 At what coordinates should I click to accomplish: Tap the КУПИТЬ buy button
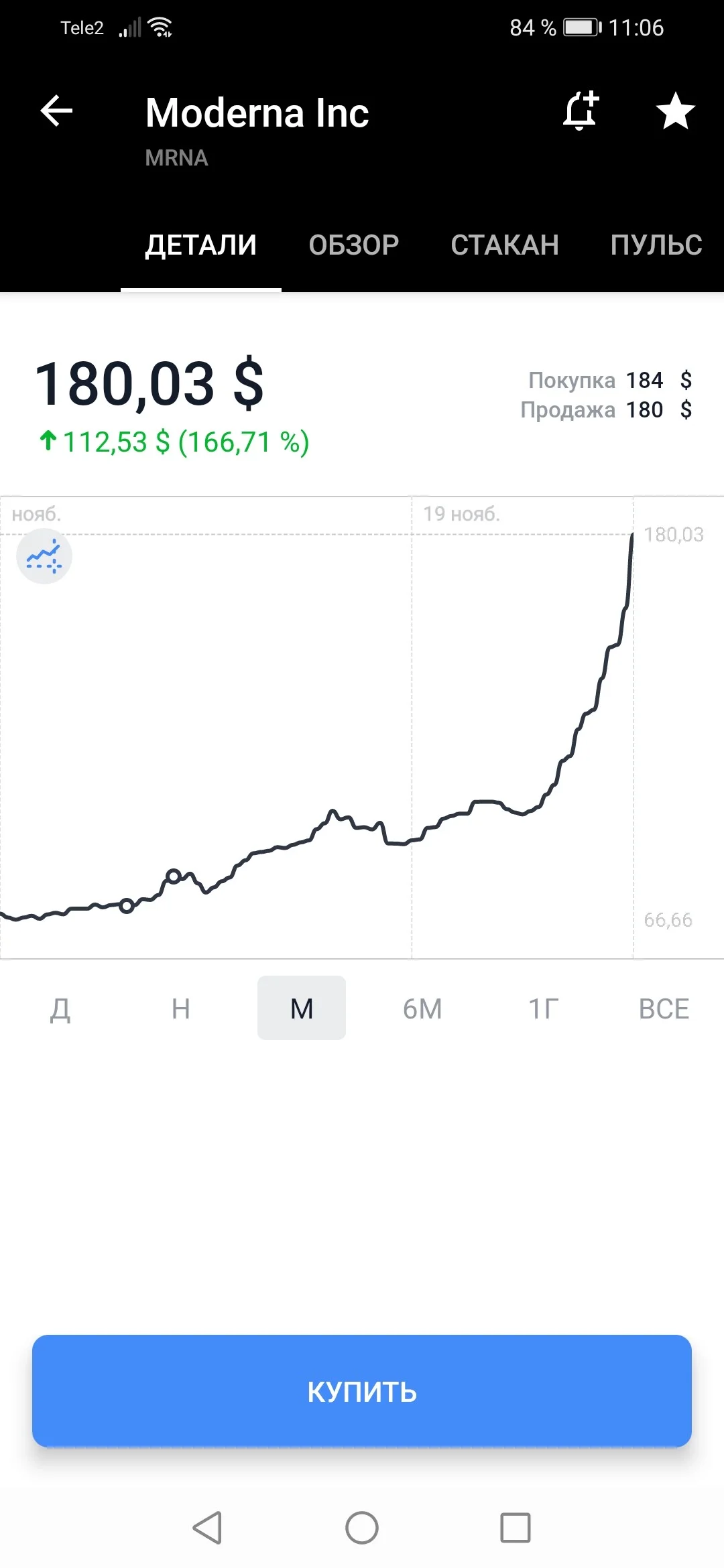pyautogui.click(x=362, y=1391)
